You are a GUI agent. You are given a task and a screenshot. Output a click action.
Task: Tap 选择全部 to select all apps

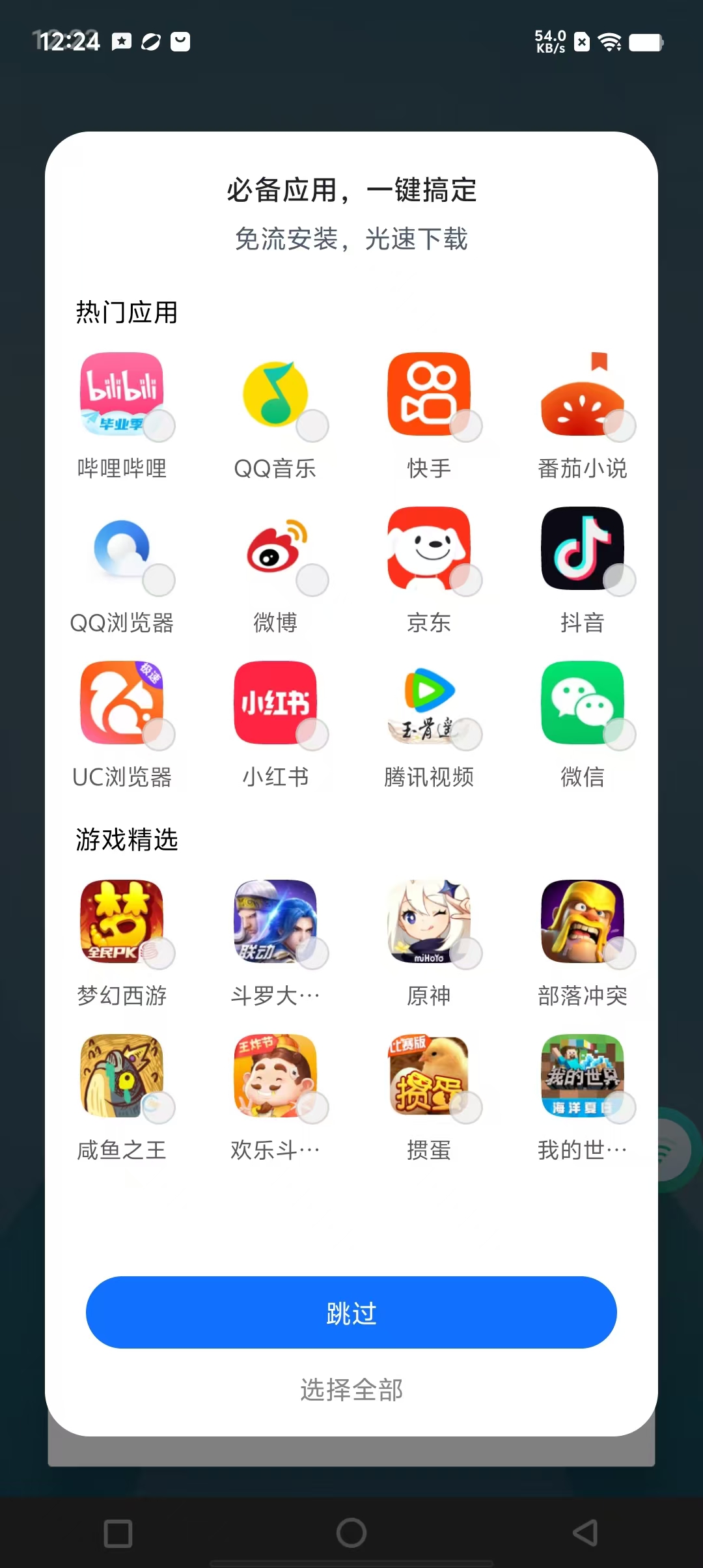point(351,1390)
